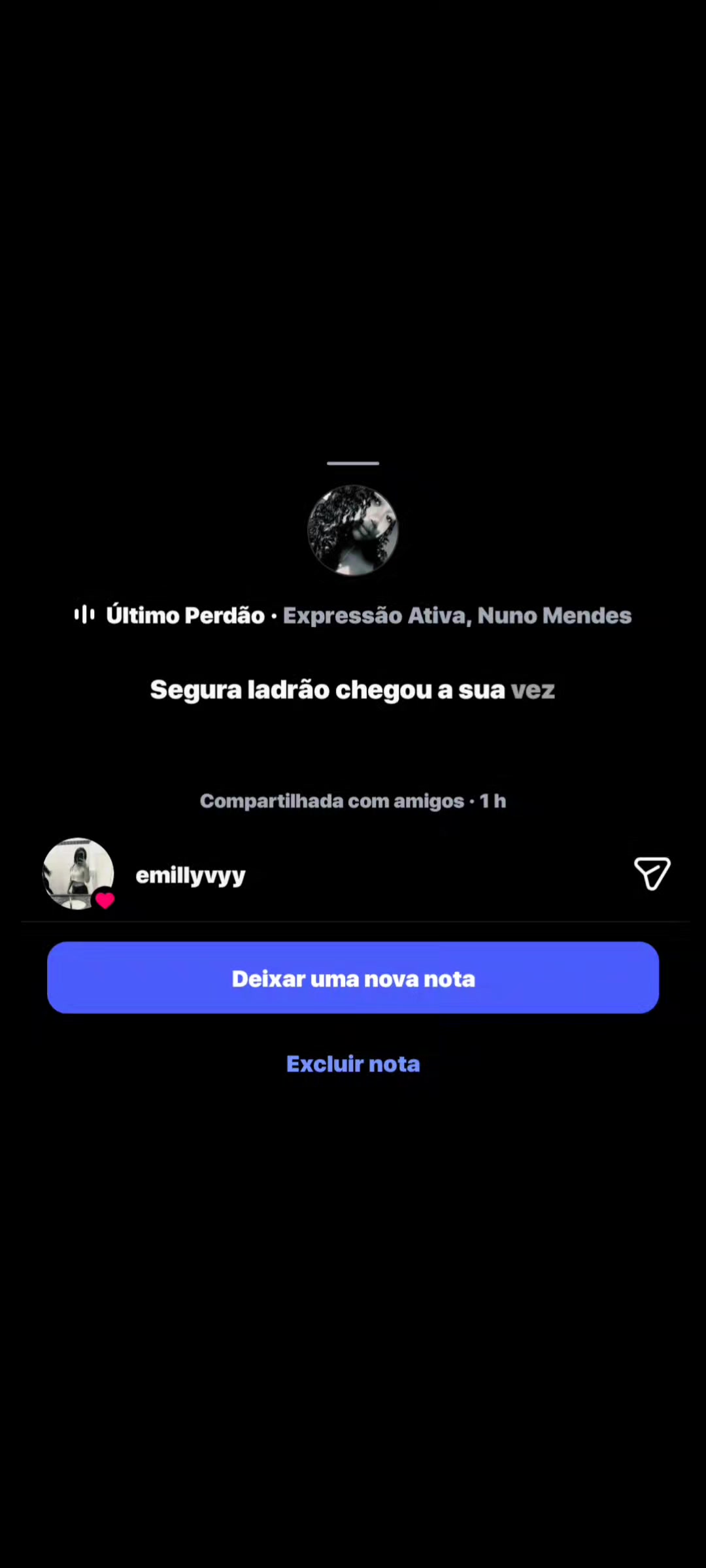Image resolution: width=706 pixels, height=1568 pixels.
Task: Send a message to emillyvyy via paper-plane icon
Action: coord(652,874)
